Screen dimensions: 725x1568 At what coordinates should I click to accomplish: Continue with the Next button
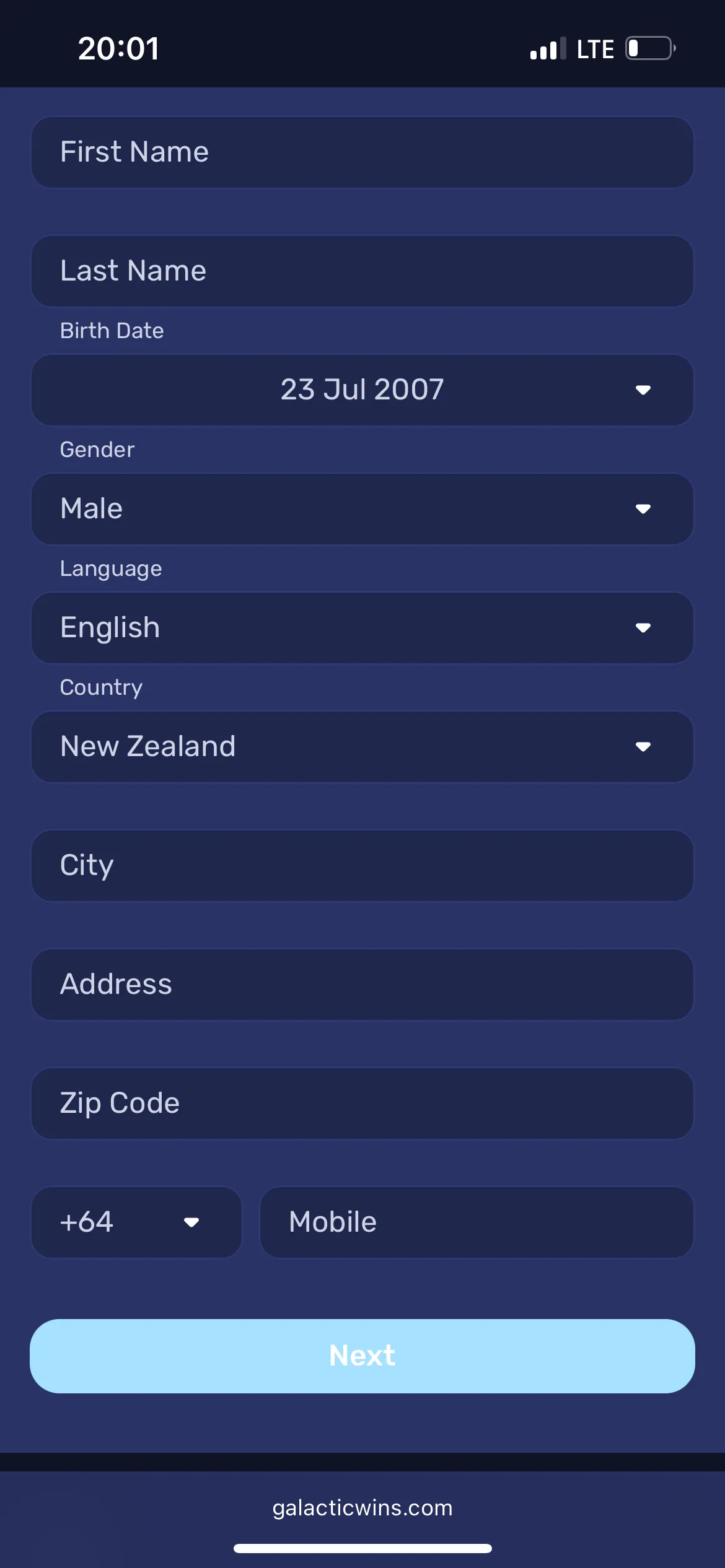click(362, 1356)
